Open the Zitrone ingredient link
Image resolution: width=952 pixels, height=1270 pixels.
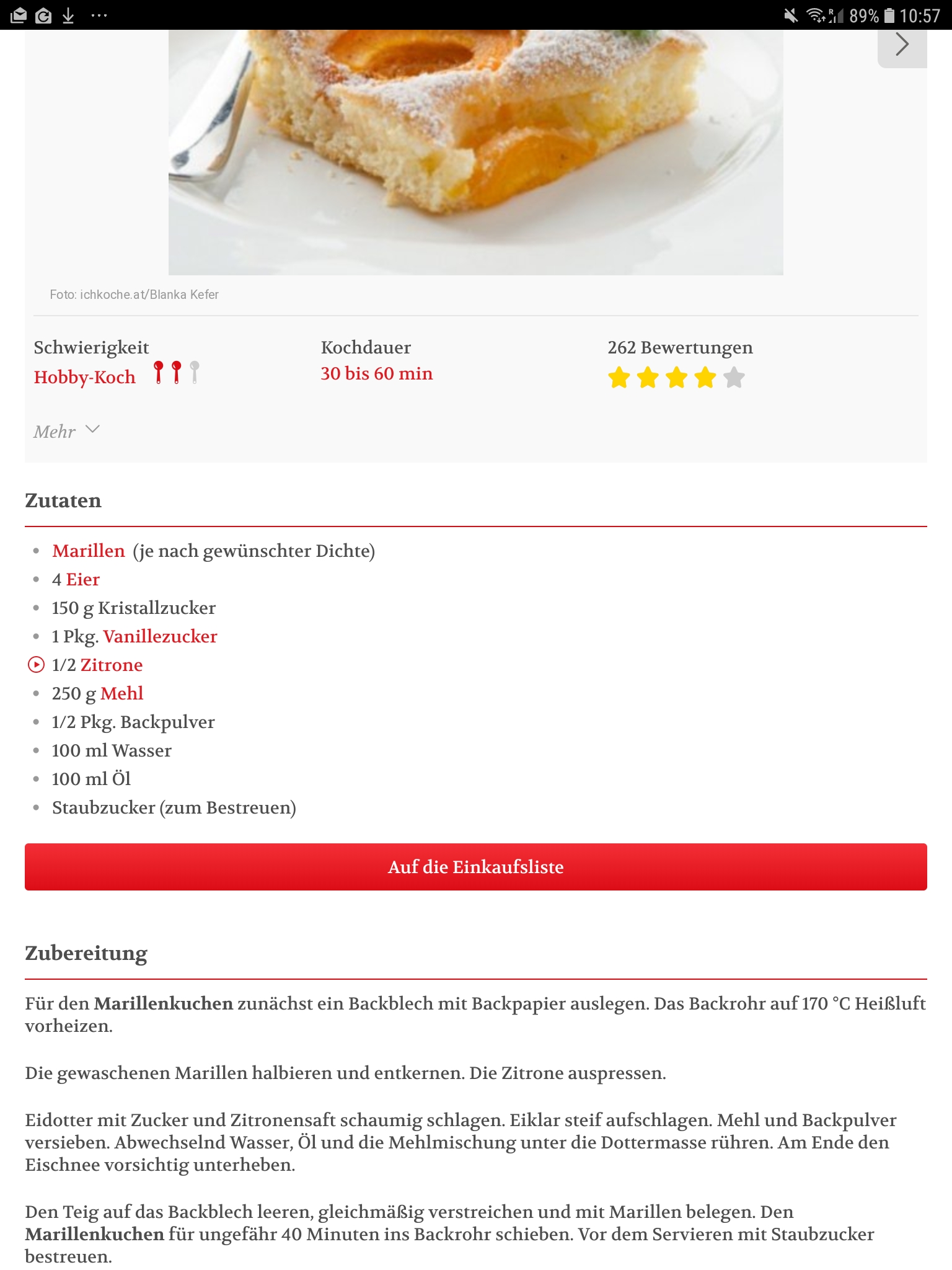coord(112,665)
